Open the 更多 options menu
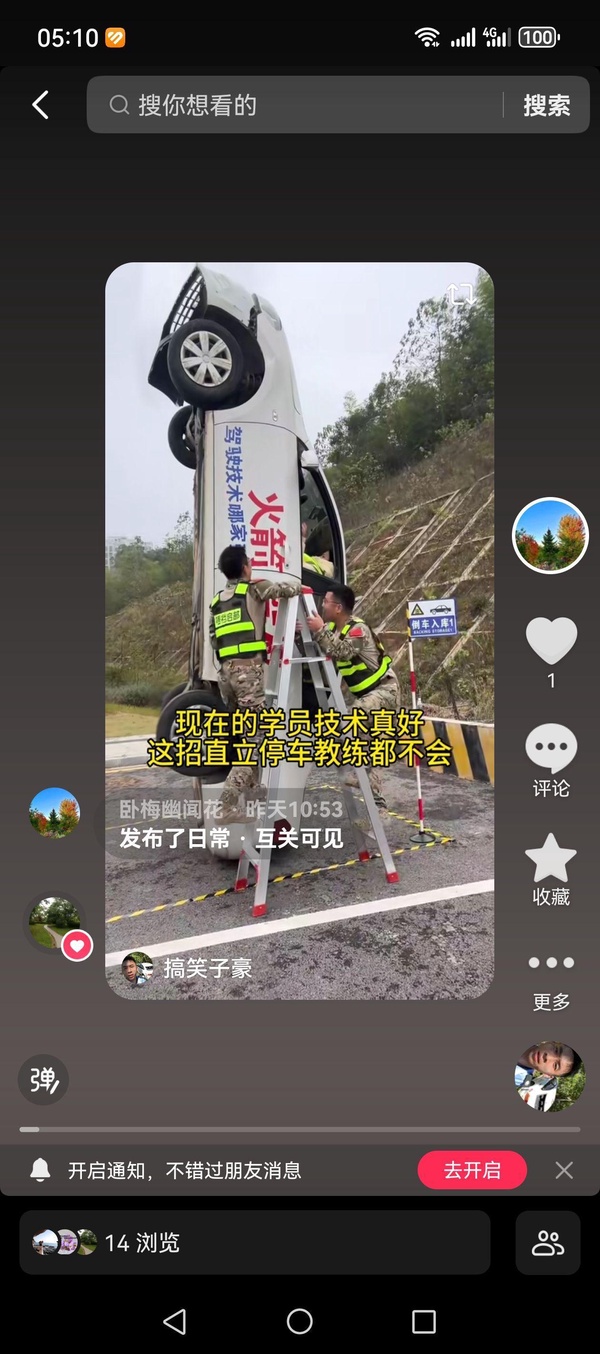The width and height of the screenshot is (600, 1354). click(x=551, y=975)
